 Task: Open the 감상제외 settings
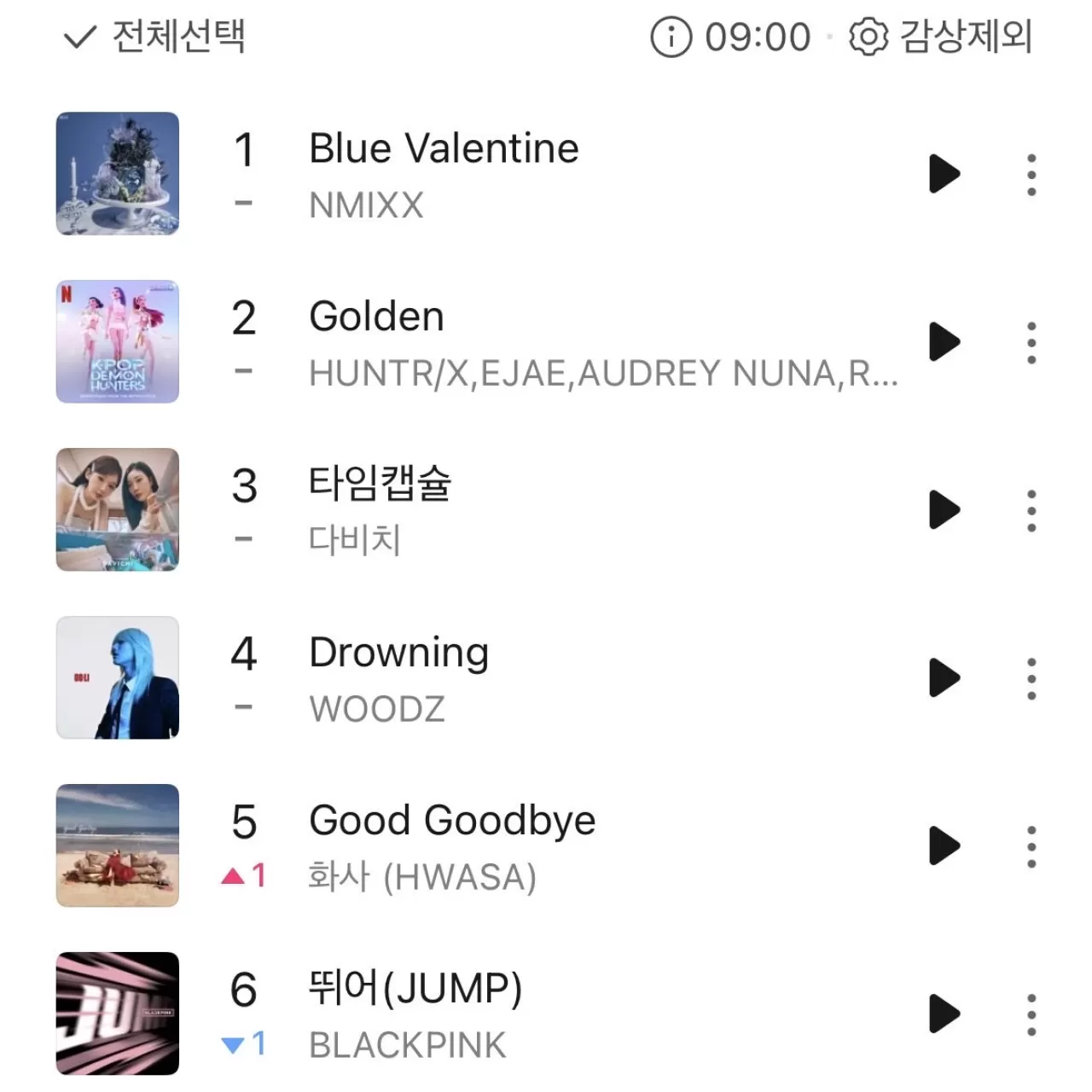[x=942, y=38]
